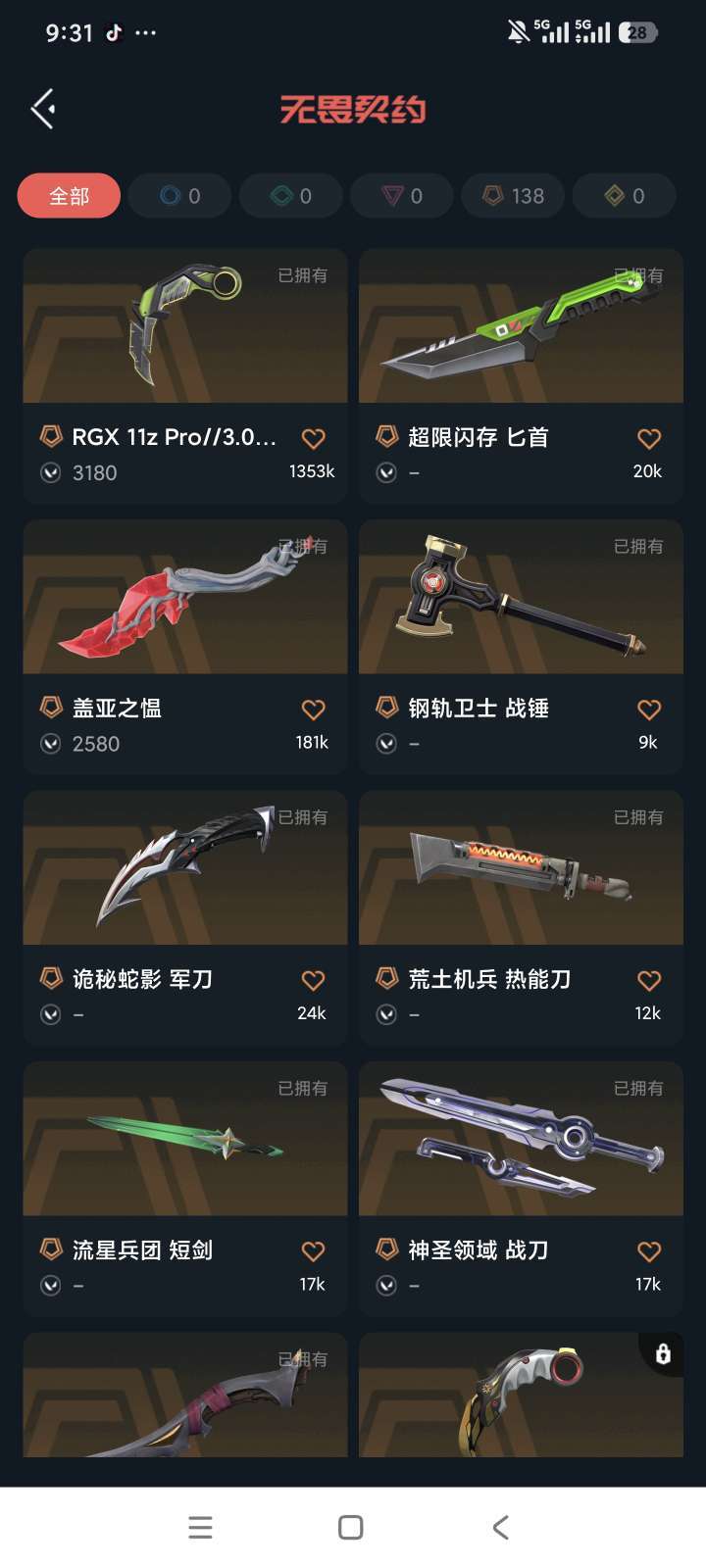Select the yellow diamond tier filter chip
The image size is (706, 1568).
625,196
